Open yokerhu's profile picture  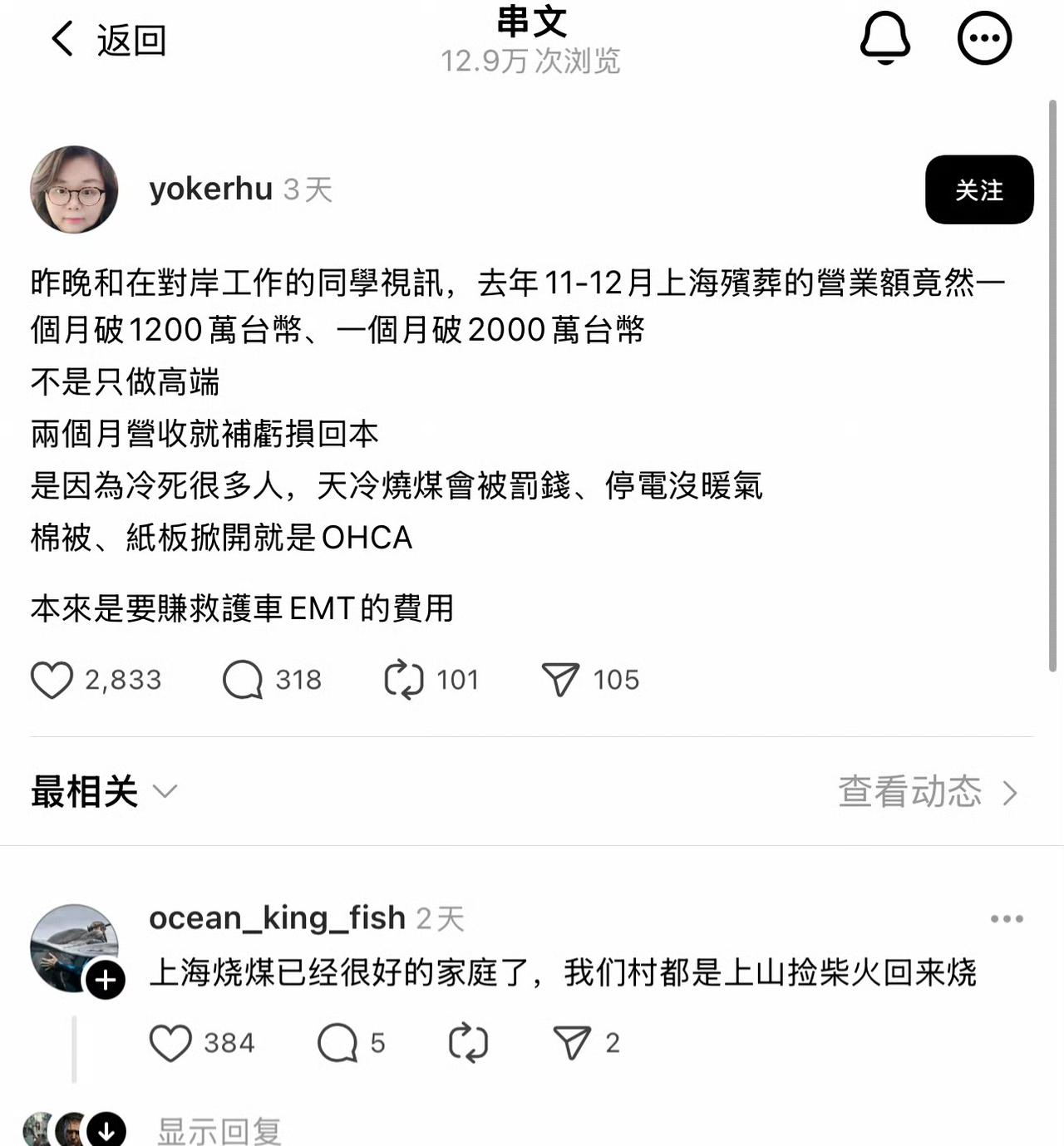pyautogui.click(x=73, y=189)
